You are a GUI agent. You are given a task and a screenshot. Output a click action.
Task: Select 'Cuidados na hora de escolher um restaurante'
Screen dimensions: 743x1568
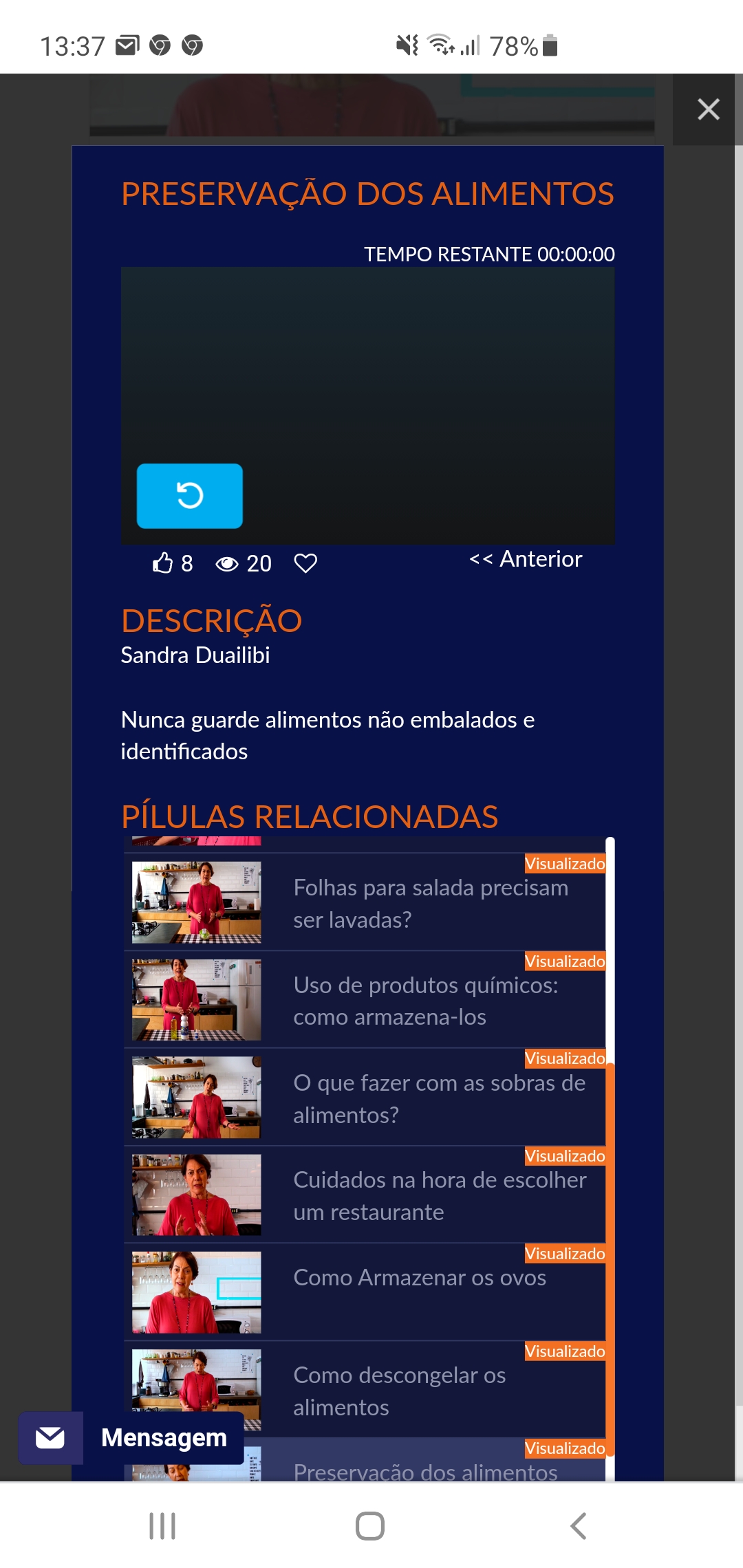click(365, 1195)
